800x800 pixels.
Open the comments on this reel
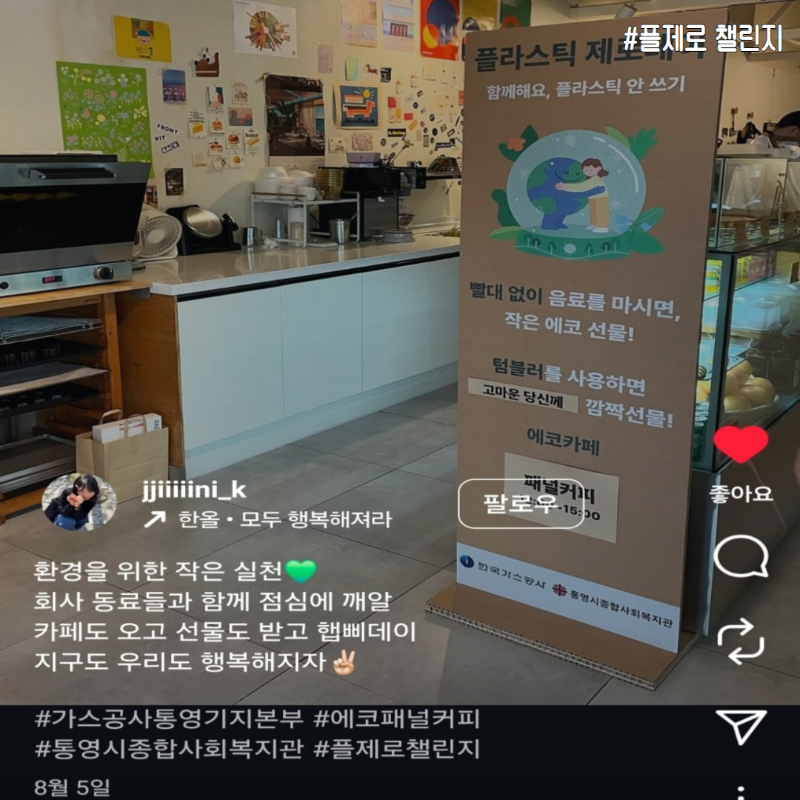tap(741, 557)
